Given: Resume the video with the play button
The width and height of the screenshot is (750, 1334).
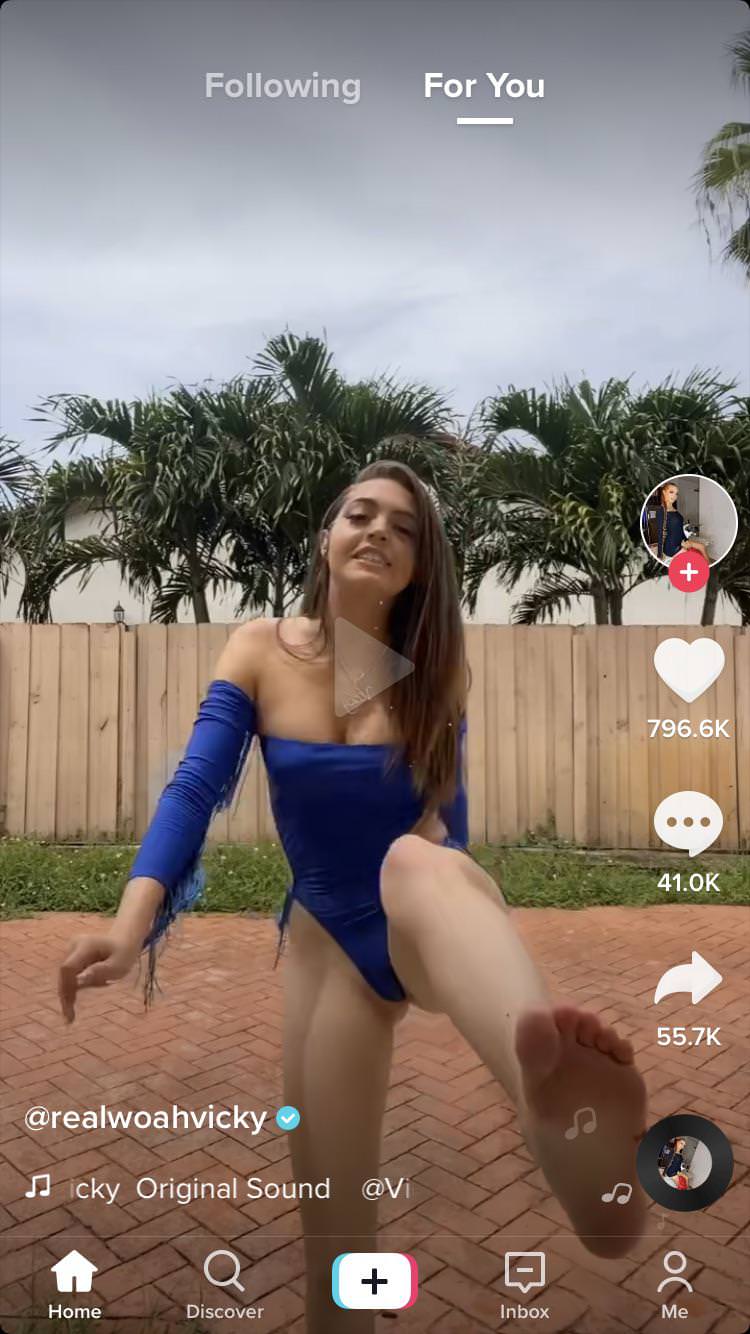Looking at the screenshot, I should [372, 667].
